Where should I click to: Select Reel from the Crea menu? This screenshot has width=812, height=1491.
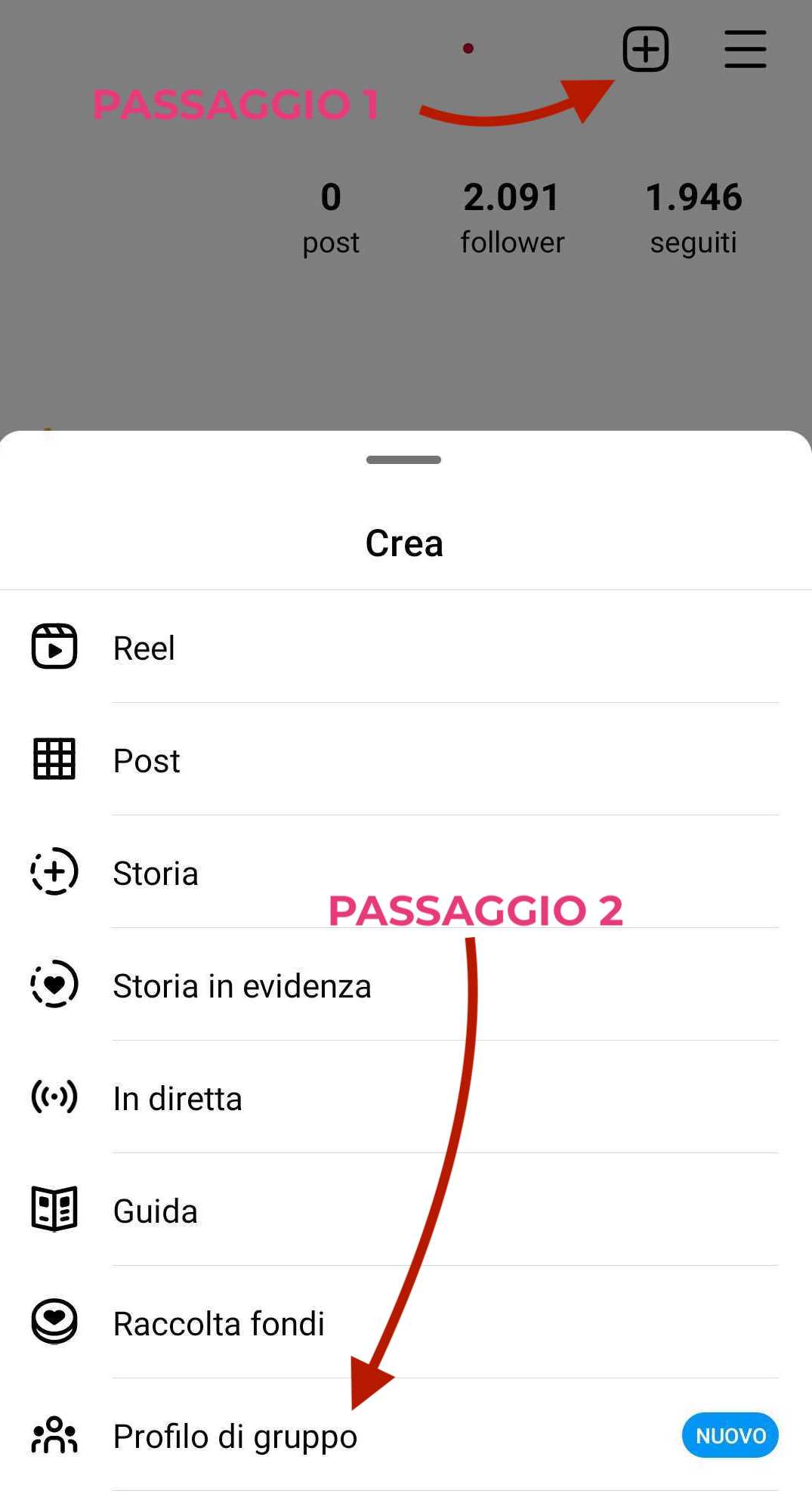144,648
